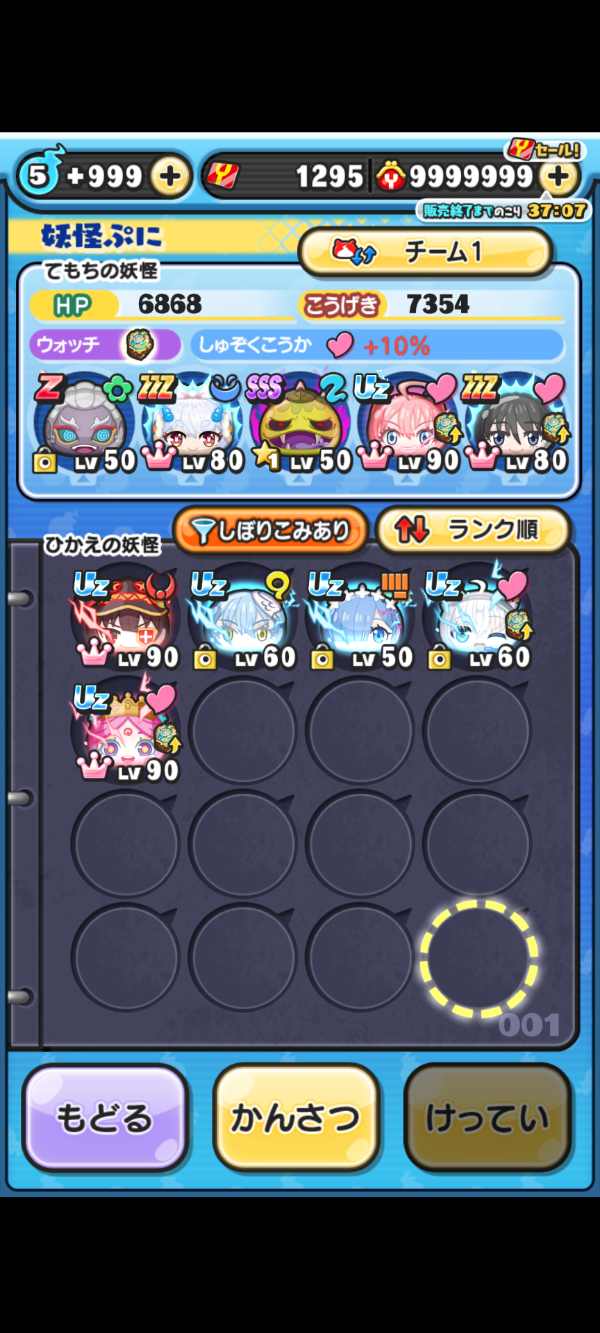Tap the plus button beside +999 stamina
Screen dimensions: 600x1333
pyautogui.click(x=170, y=177)
